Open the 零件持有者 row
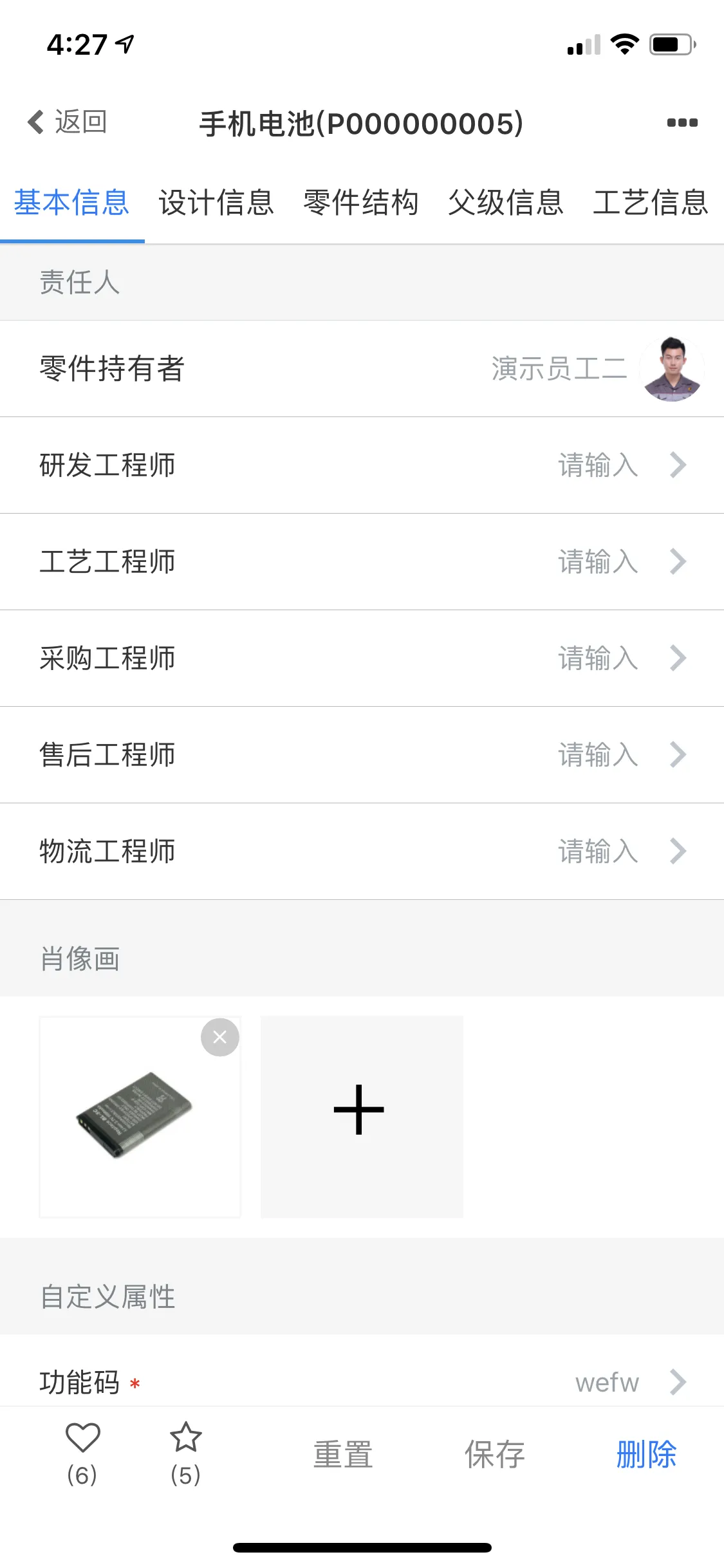The image size is (724, 1568). pos(362,369)
